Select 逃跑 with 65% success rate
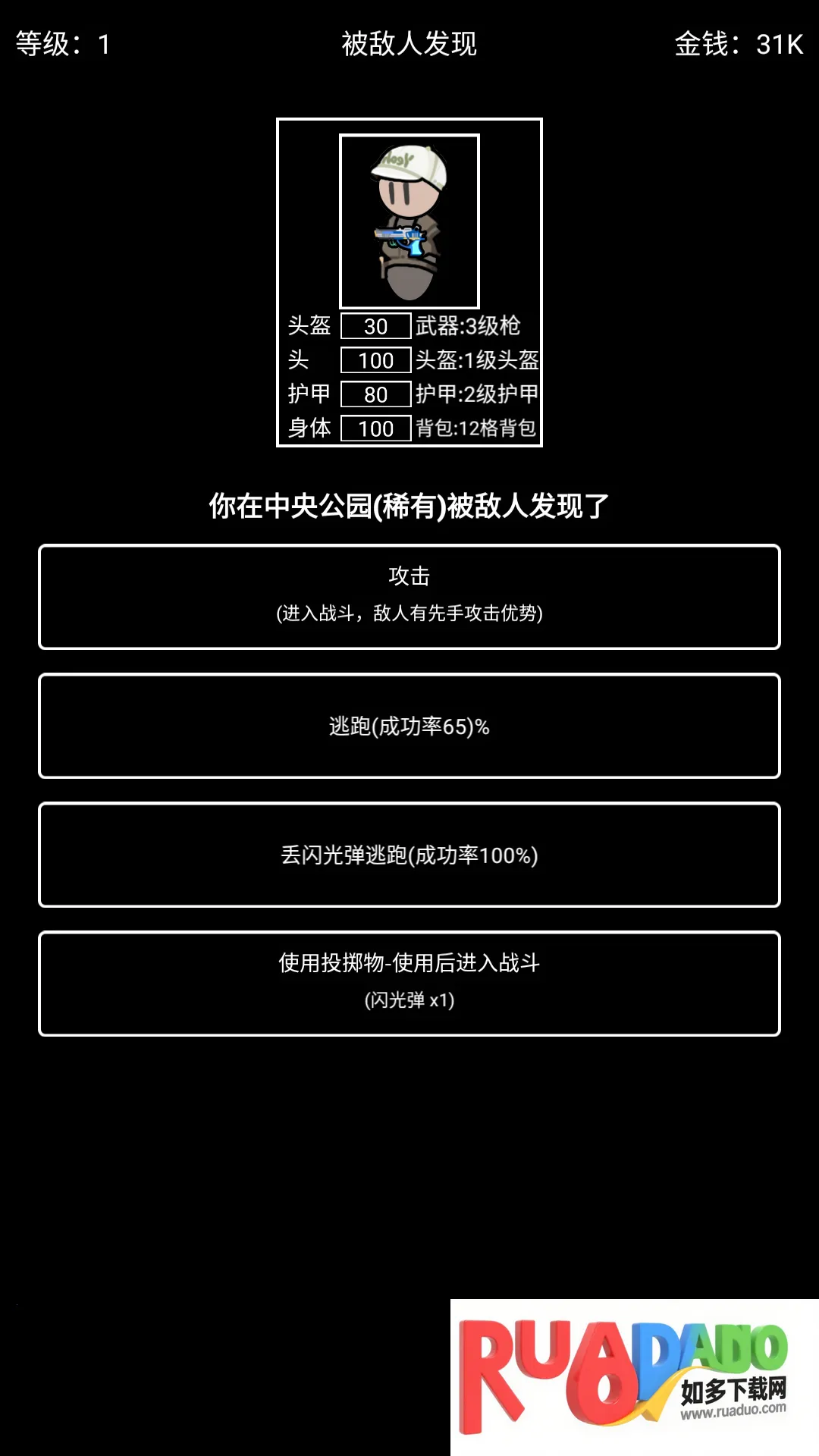Screen dimensions: 819x1456 [409, 726]
